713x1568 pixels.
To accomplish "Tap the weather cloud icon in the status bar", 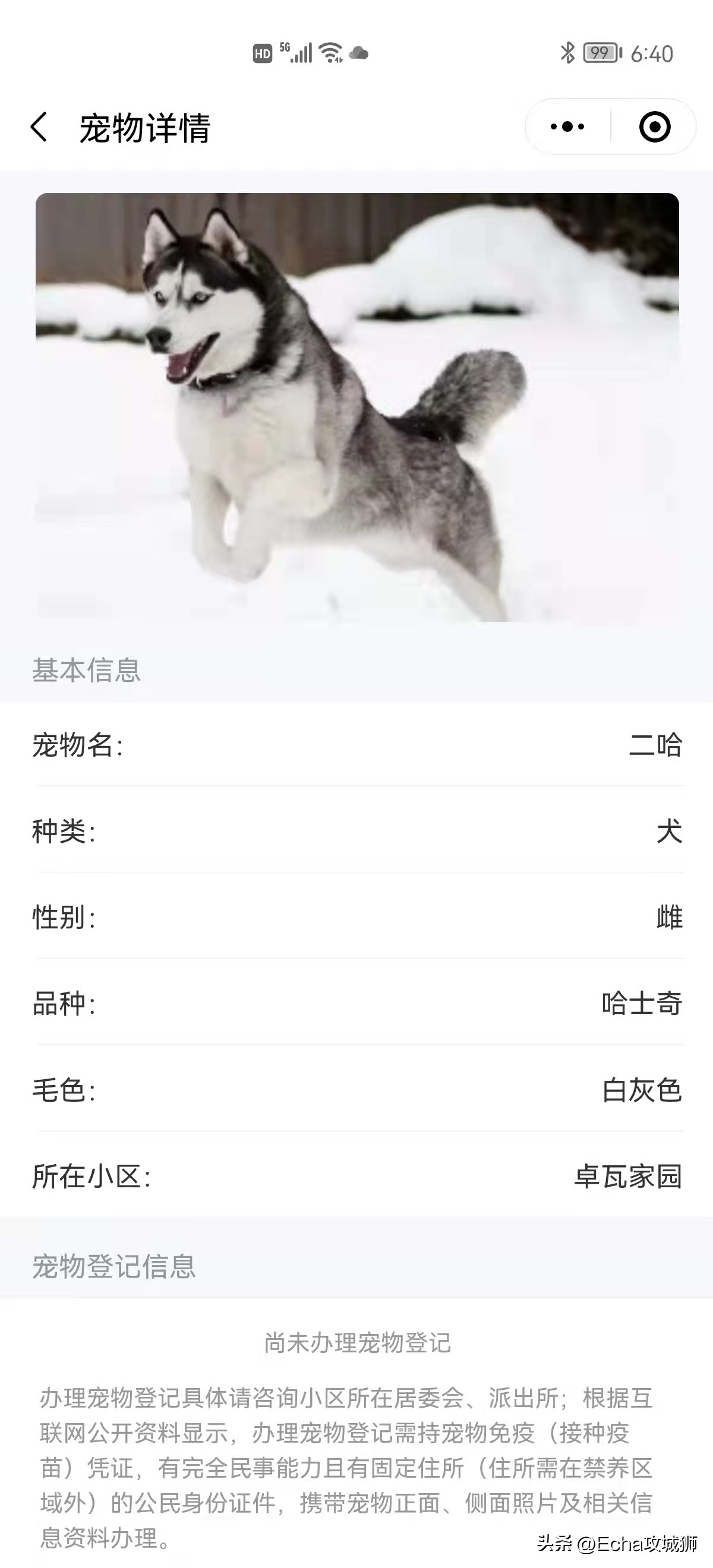I will 359,55.
